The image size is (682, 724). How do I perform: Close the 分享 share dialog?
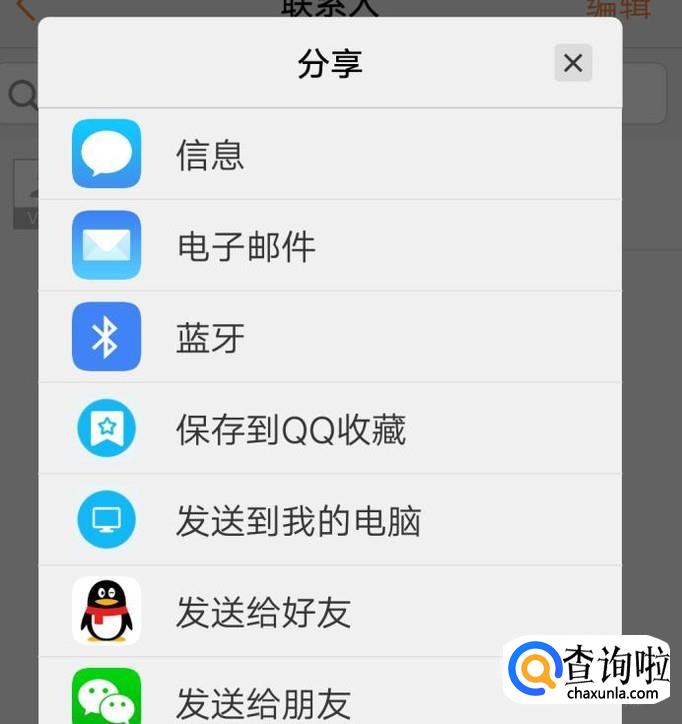click(x=573, y=63)
